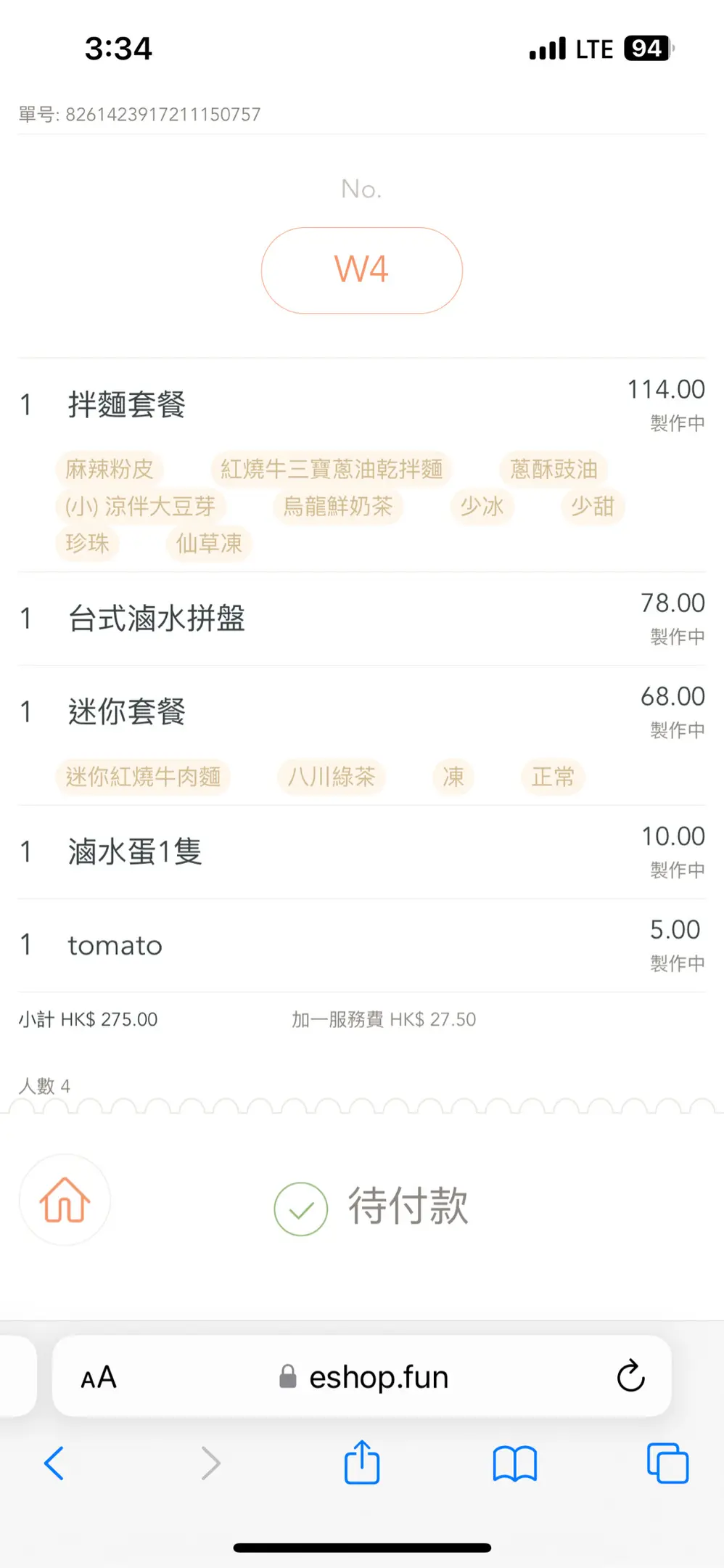Show all open tabs
724x1568 pixels.
[667, 1463]
